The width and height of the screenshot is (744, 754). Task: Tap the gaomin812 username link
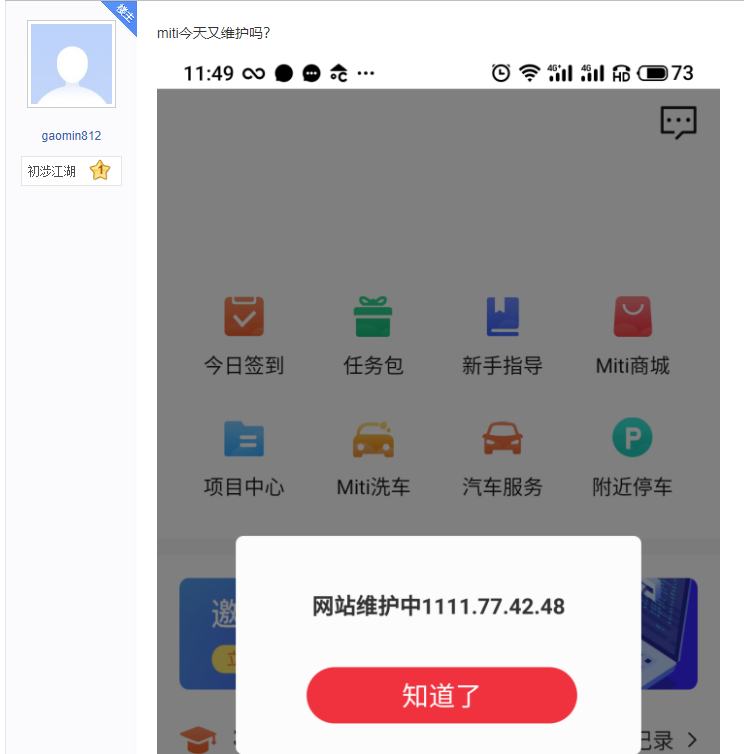(71, 136)
